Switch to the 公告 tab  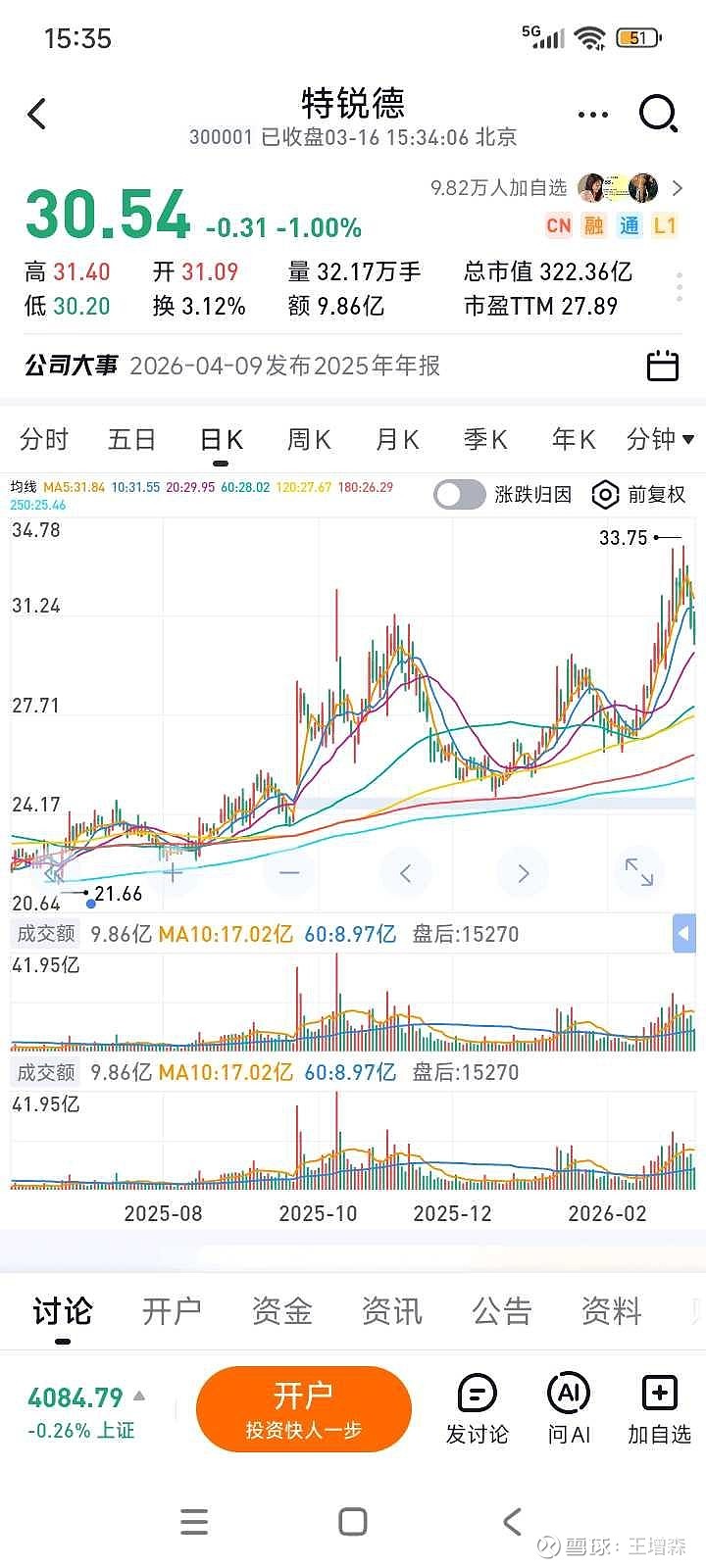click(x=501, y=1311)
